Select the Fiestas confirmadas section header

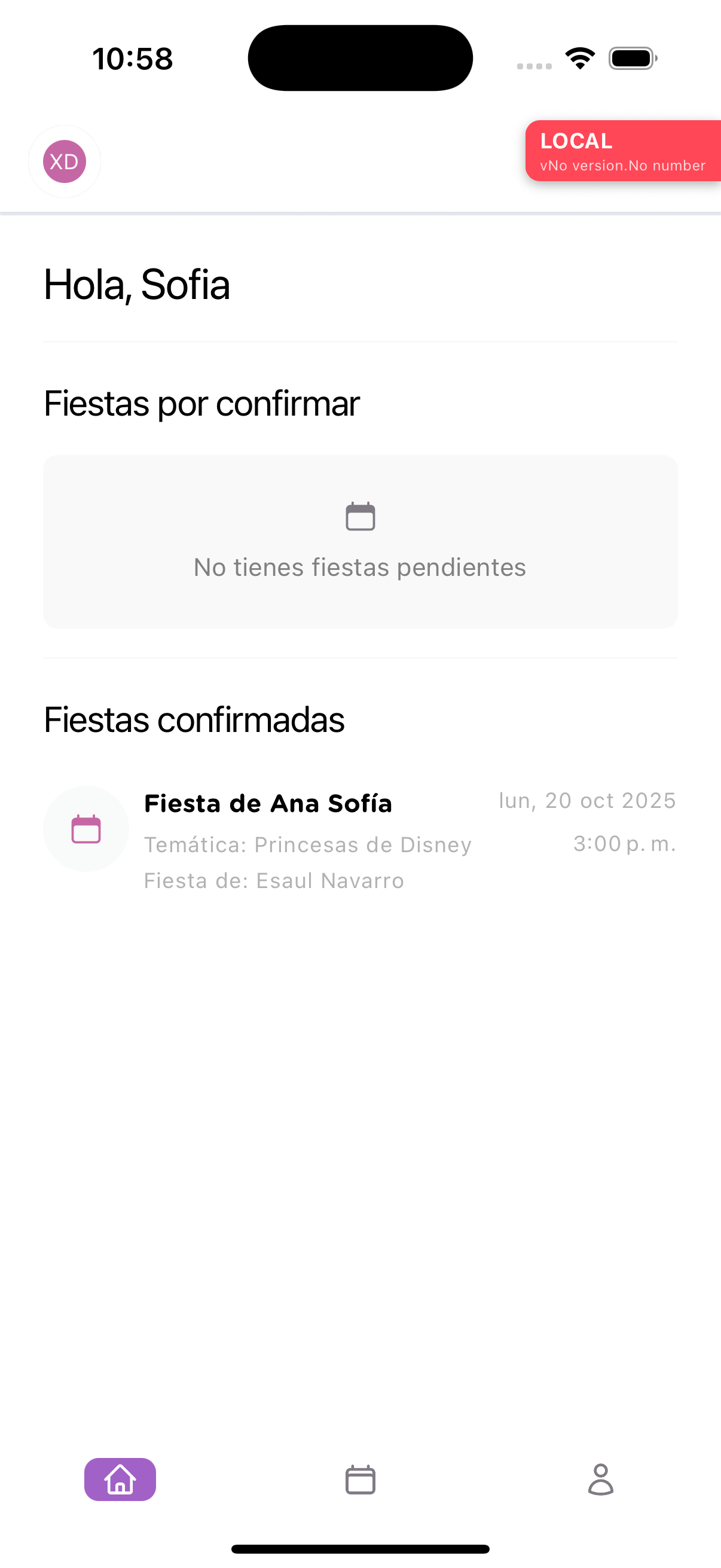point(194,719)
